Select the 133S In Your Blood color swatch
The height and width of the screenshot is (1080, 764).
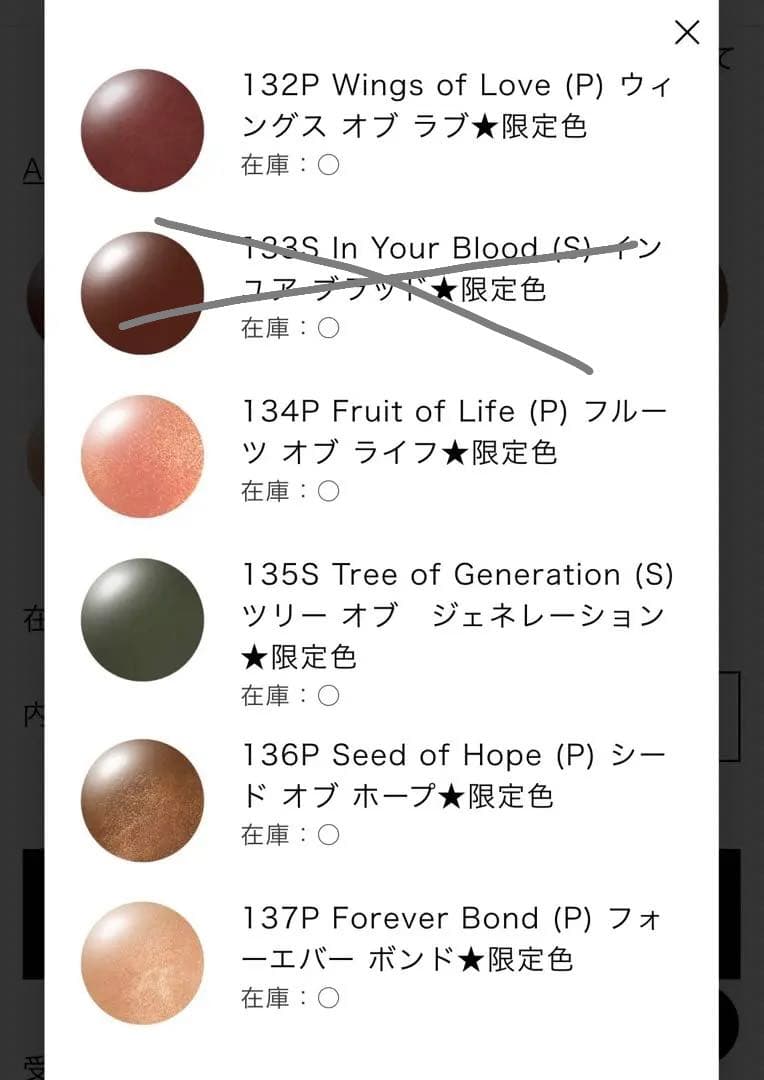pos(142,293)
